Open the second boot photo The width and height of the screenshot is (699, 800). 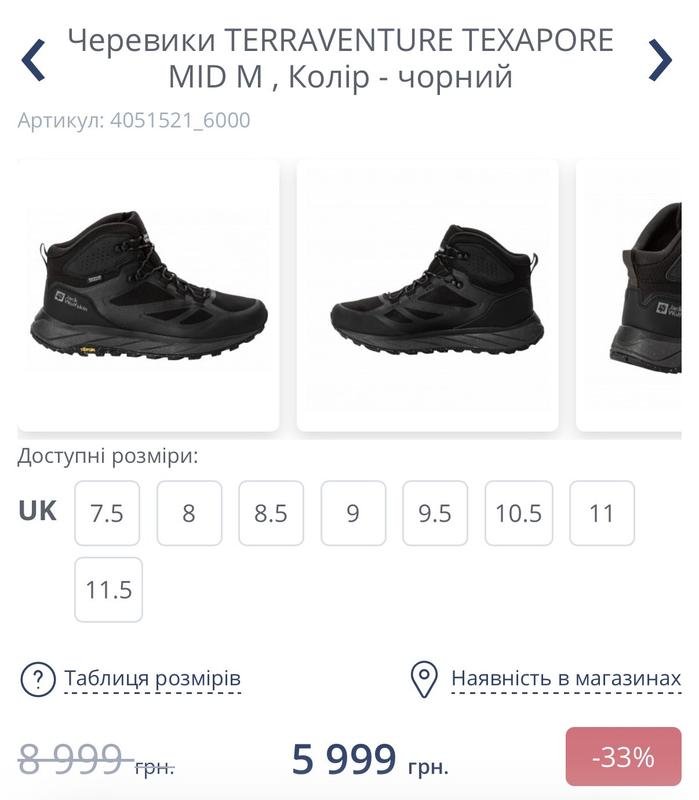[x=427, y=295]
